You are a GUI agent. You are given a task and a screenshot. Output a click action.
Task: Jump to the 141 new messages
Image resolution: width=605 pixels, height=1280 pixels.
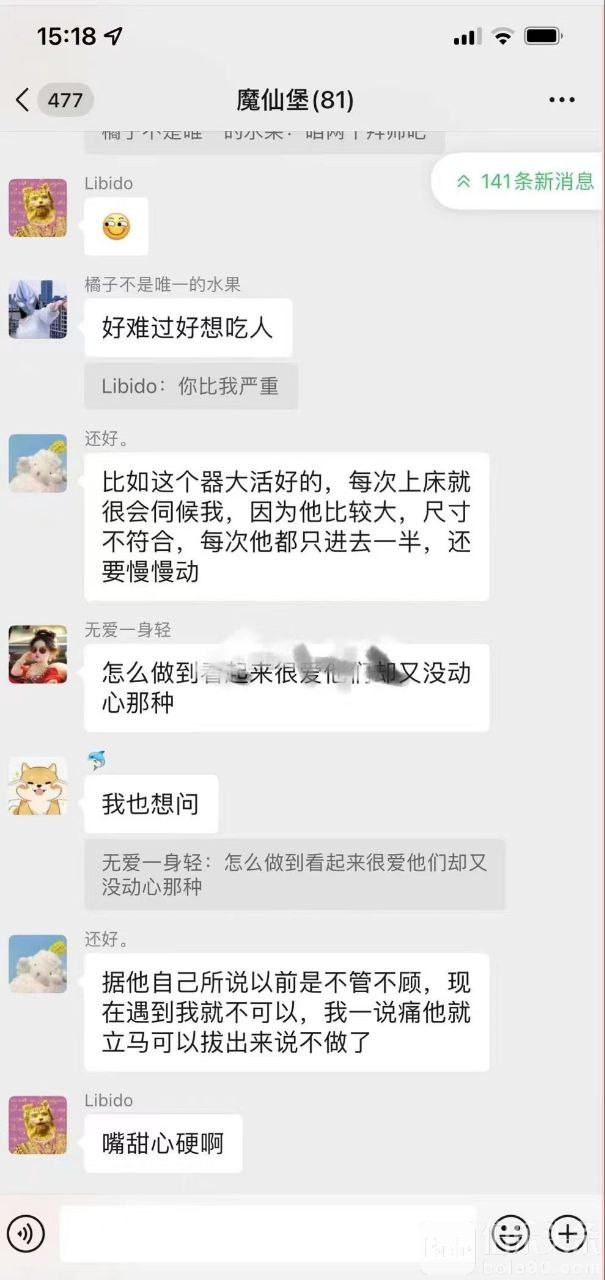tap(524, 182)
